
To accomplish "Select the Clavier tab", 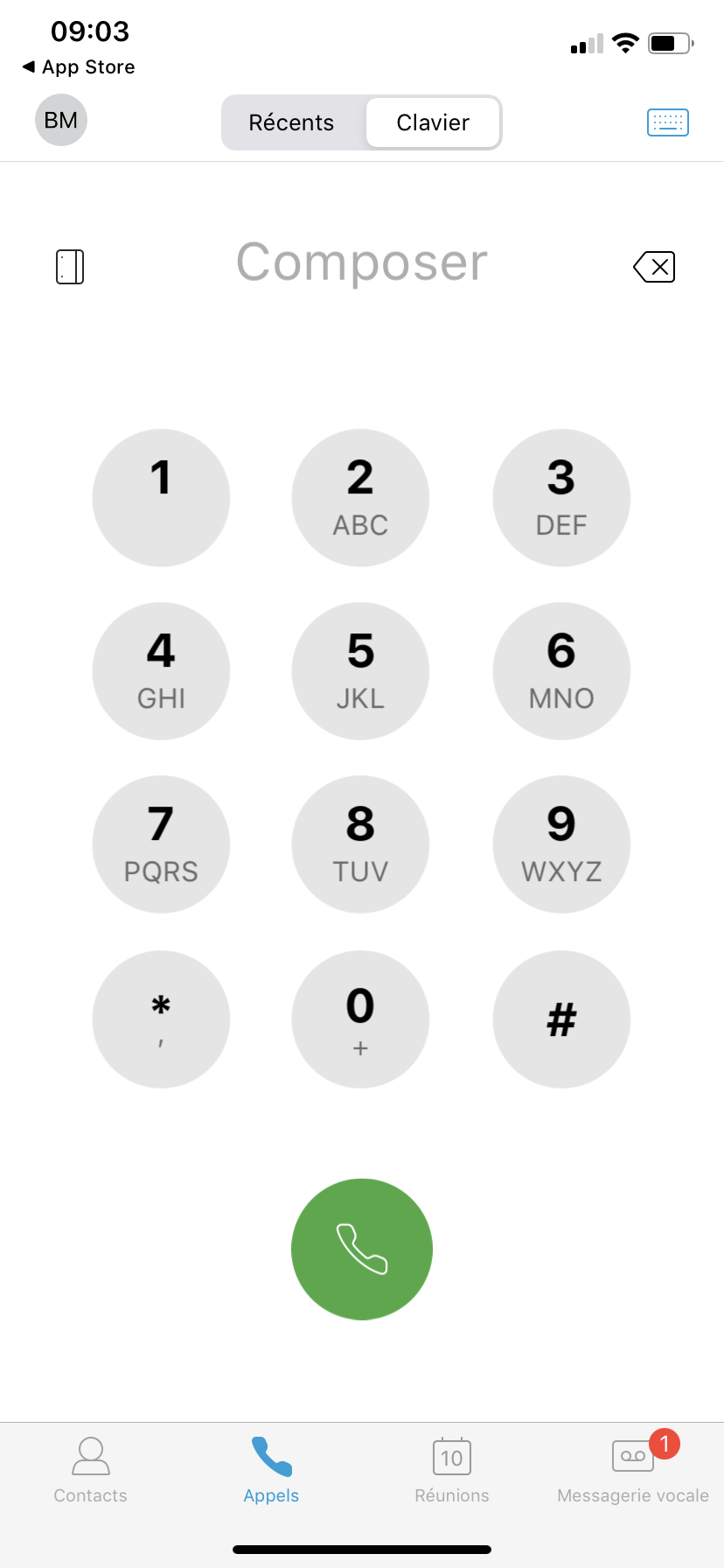I will pyautogui.click(x=433, y=122).
